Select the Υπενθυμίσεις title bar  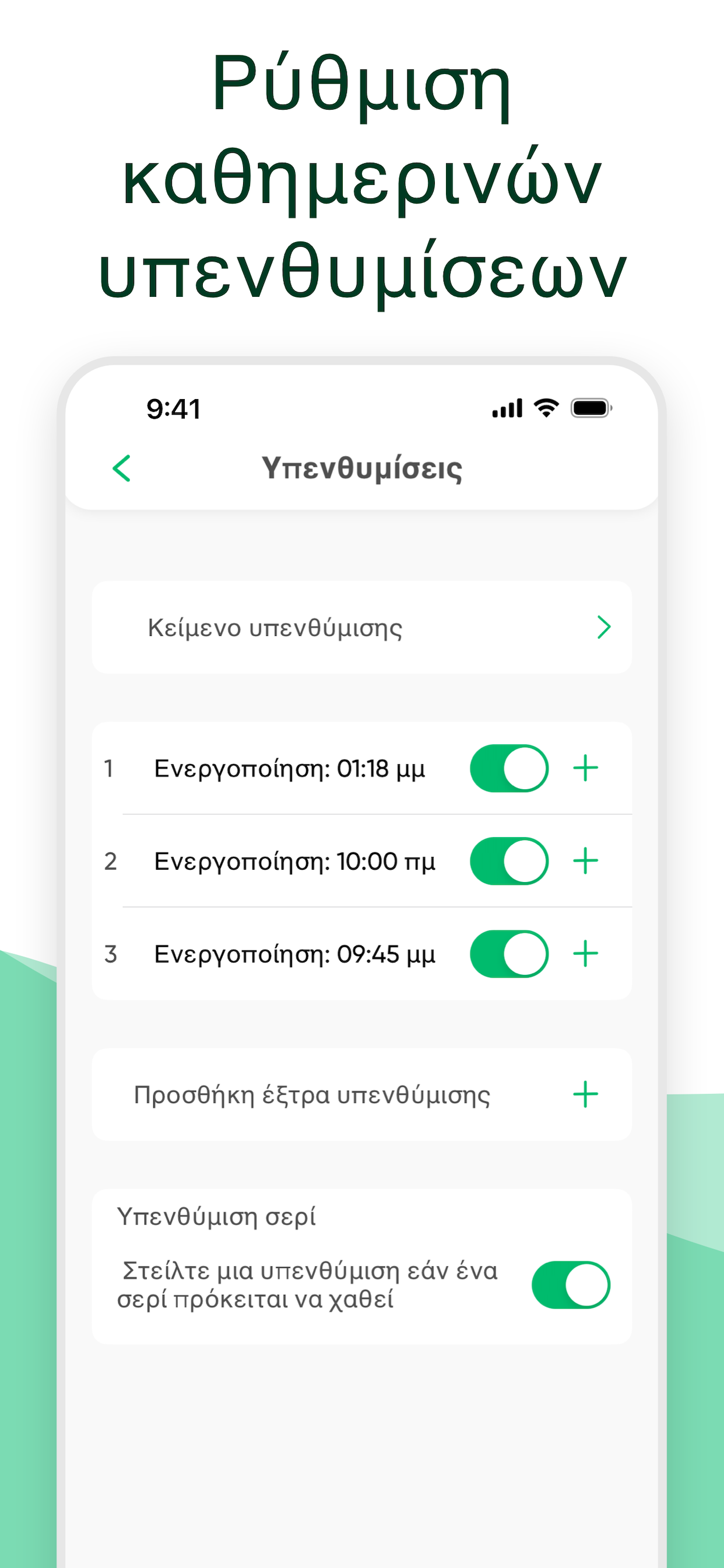click(x=362, y=468)
